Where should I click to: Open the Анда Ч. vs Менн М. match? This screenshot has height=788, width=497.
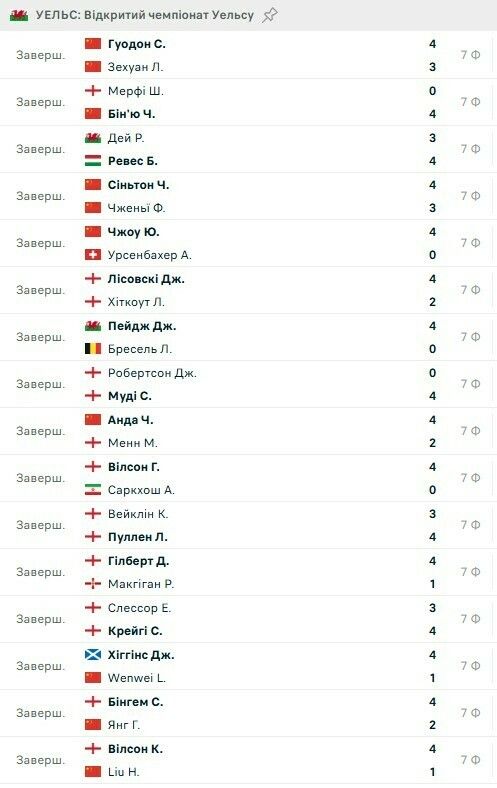[248, 431]
